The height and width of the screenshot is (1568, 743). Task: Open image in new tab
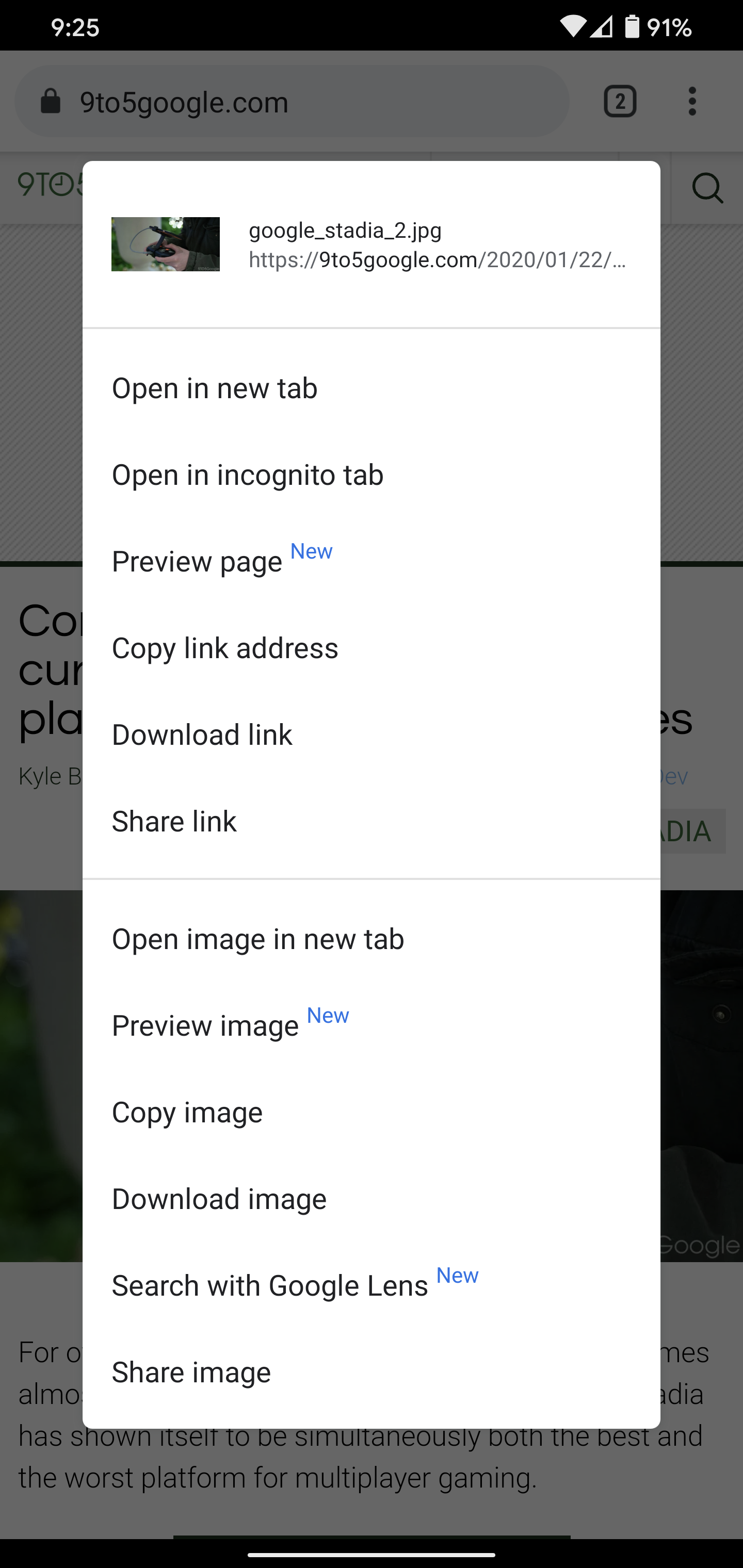[x=372, y=939]
